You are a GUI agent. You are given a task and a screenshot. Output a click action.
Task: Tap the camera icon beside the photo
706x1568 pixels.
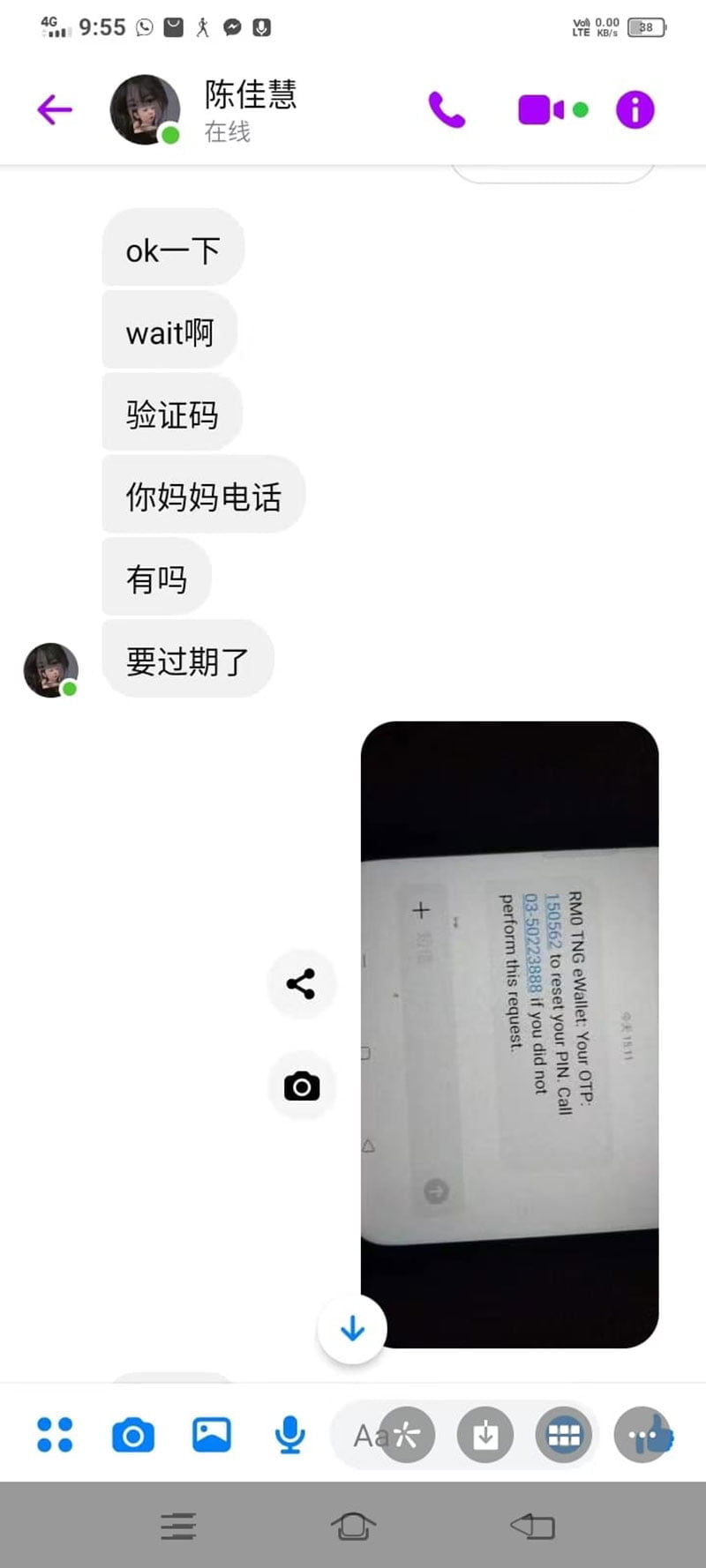click(x=301, y=1086)
